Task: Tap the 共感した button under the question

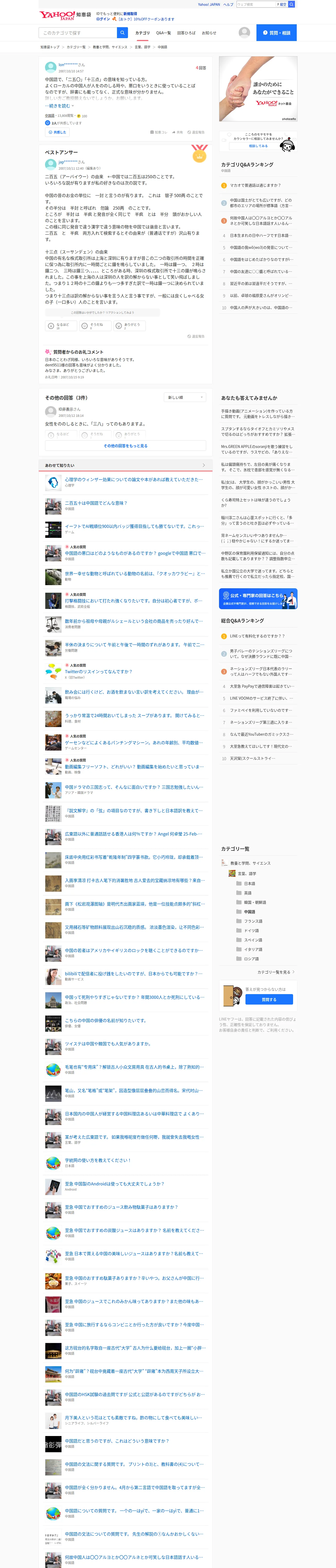Action: (x=57, y=132)
